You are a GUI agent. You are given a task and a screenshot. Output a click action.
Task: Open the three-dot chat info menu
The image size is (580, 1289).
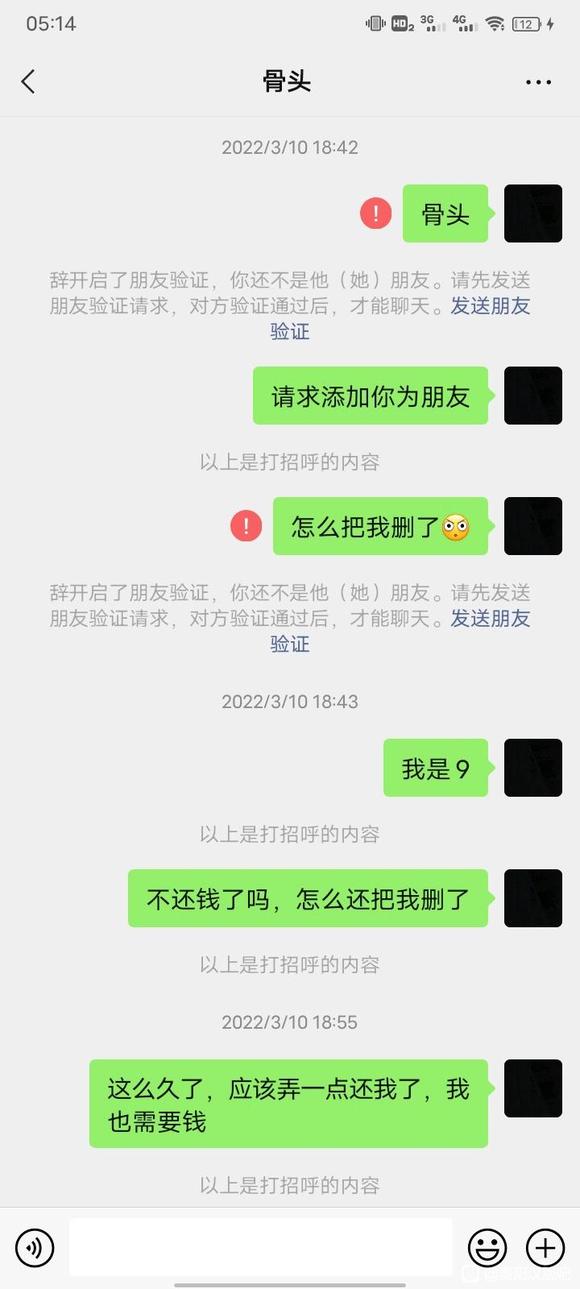[x=539, y=83]
